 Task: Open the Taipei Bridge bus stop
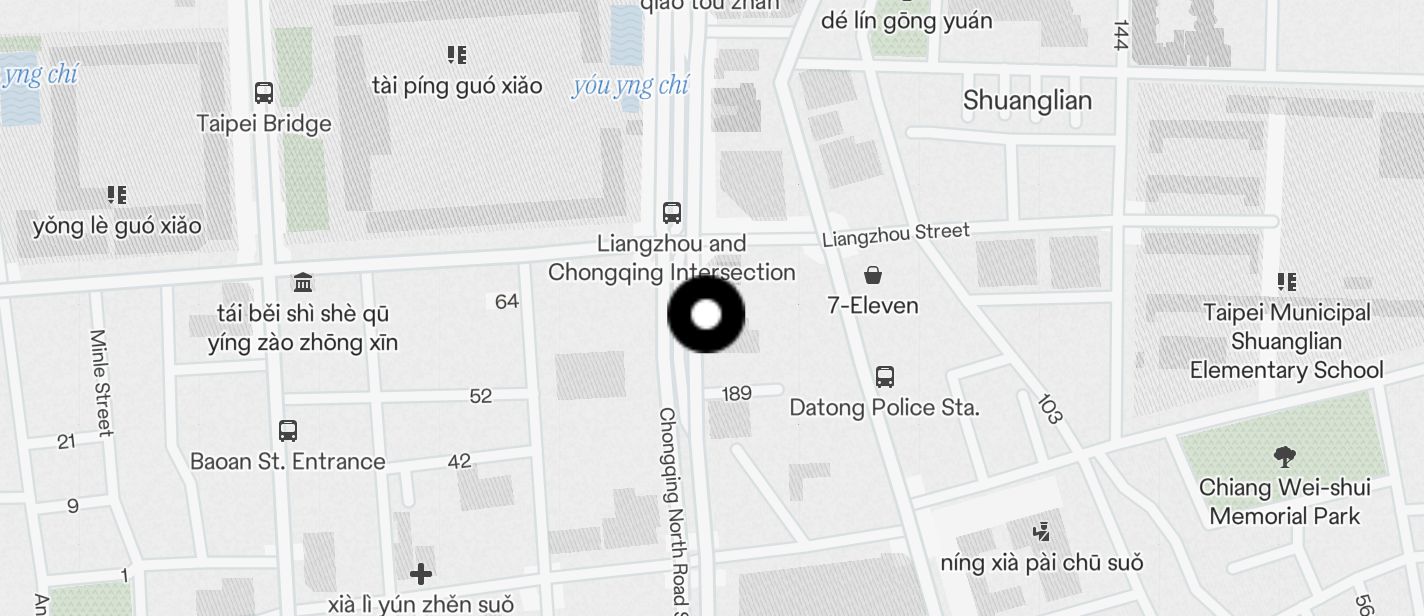[x=264, y=94]
